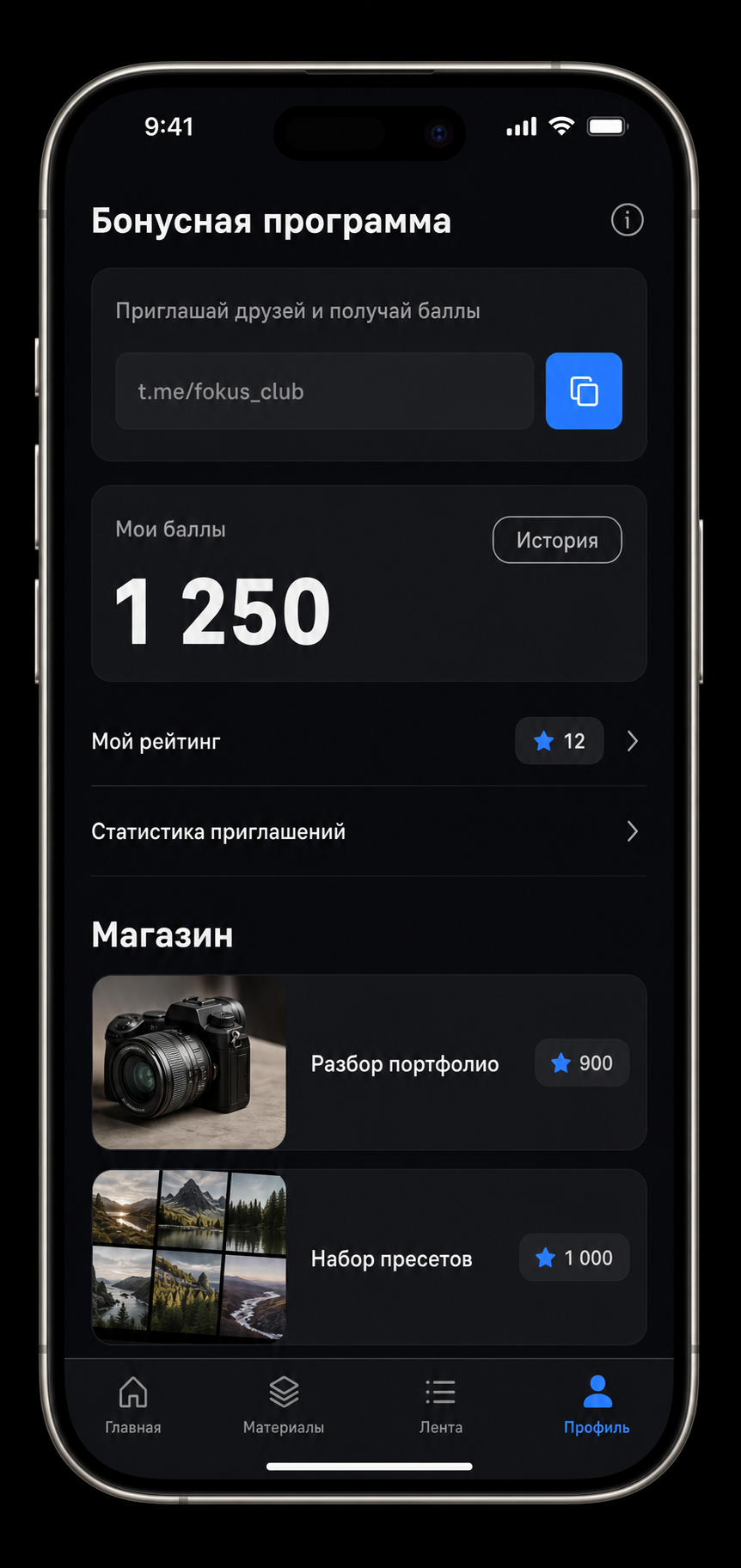Switch to the Главная tab
Screen dimensions: 741x1568
click(133, 1405)
